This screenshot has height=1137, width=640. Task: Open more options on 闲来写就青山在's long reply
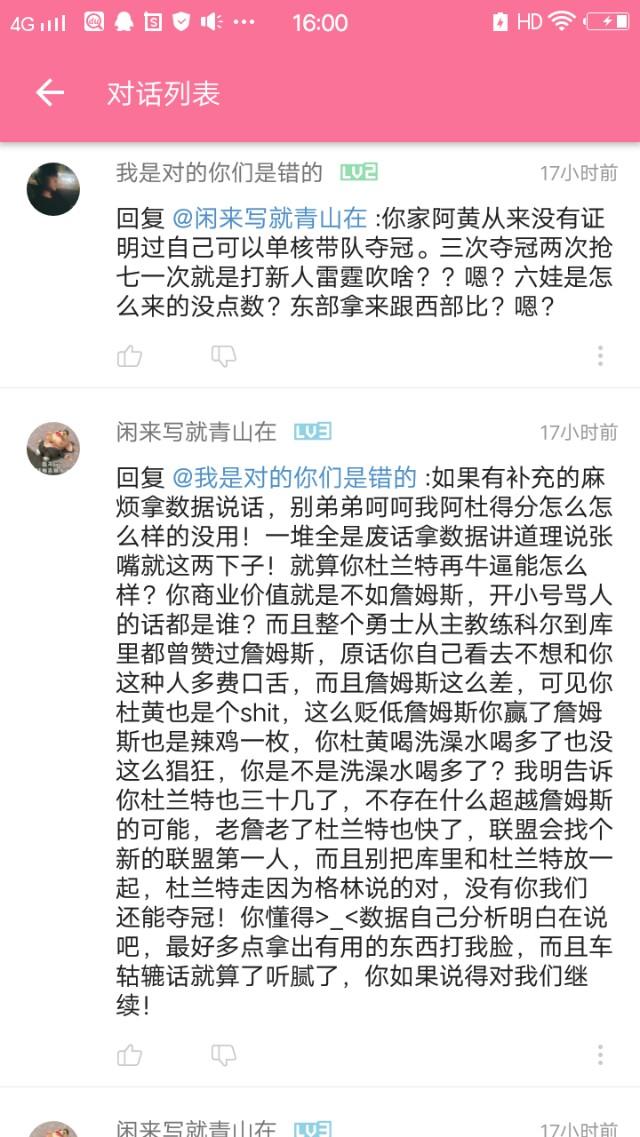click(x=600, y=1054)
